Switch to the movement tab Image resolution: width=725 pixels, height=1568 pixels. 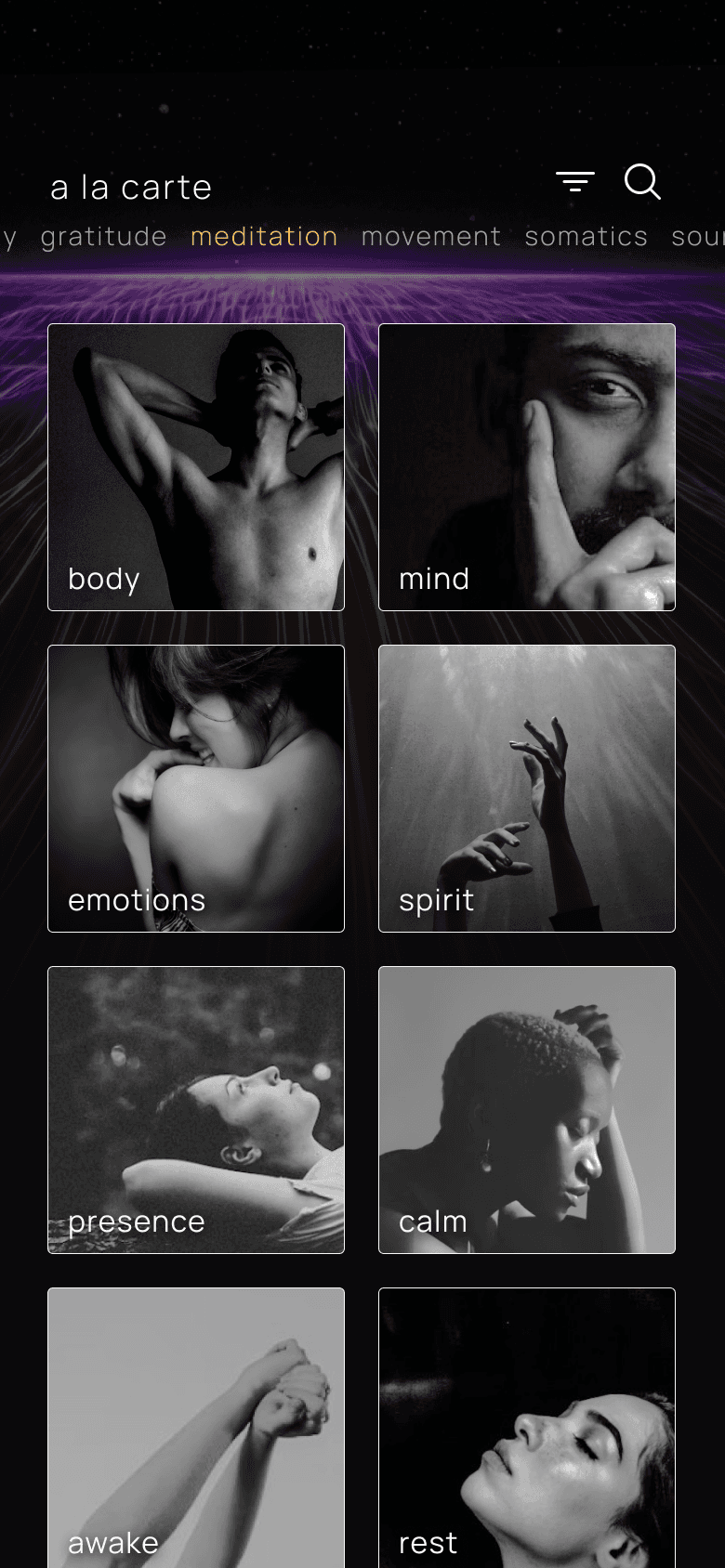pyautogui.click(x=431, y=237)
